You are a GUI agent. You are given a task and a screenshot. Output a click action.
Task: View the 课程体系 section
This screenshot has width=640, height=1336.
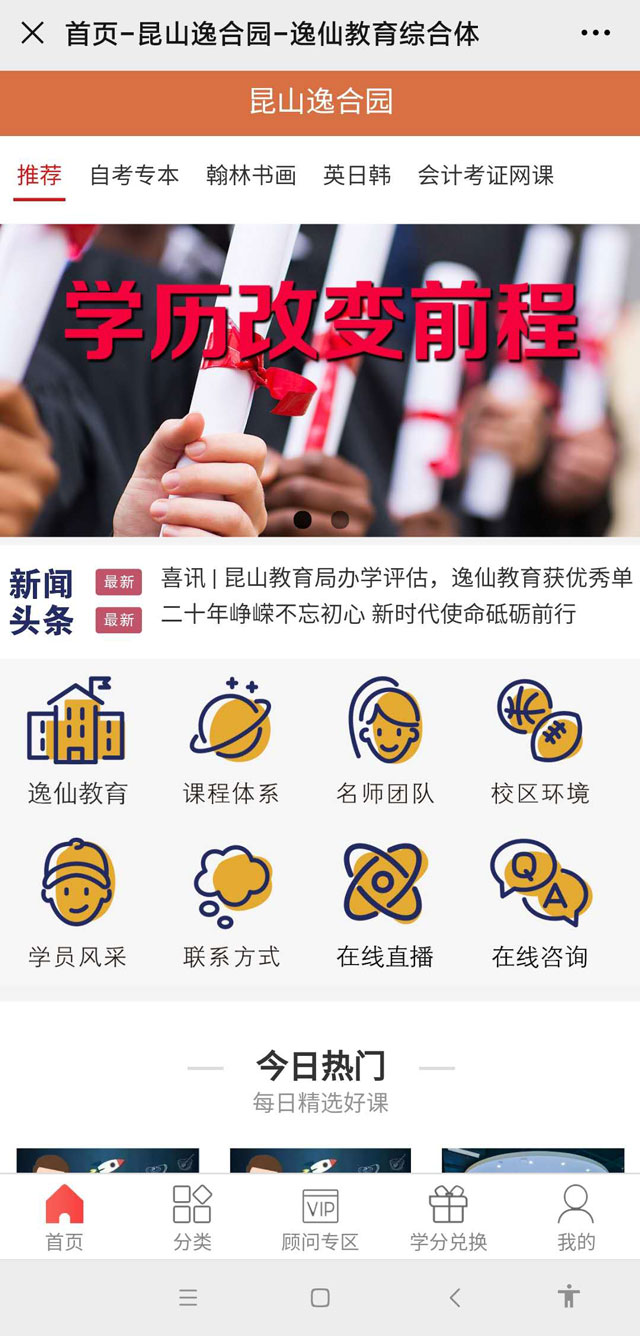[x=231, y=742]
